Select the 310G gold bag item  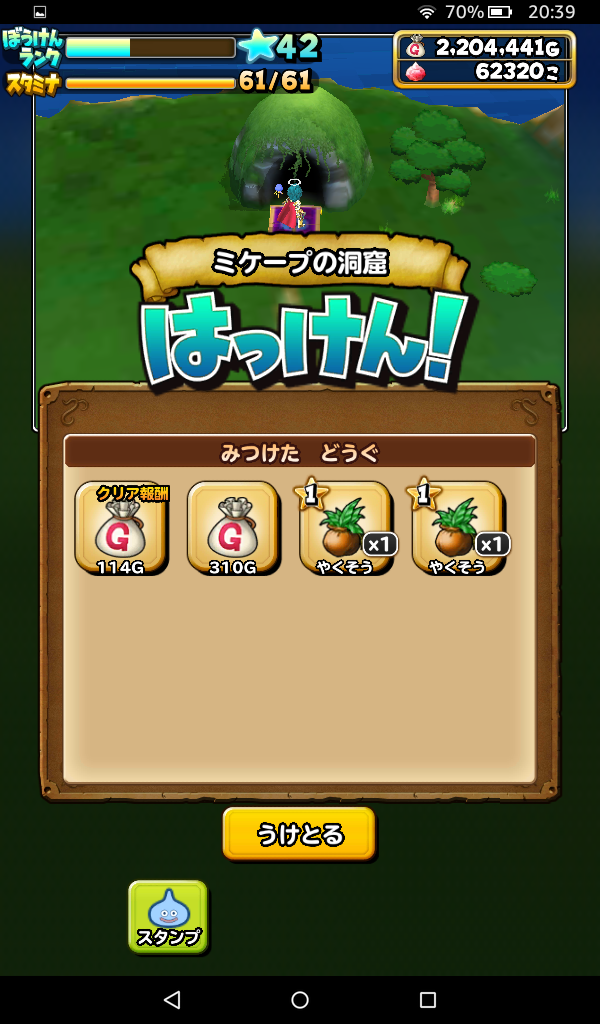pos(233,527)
